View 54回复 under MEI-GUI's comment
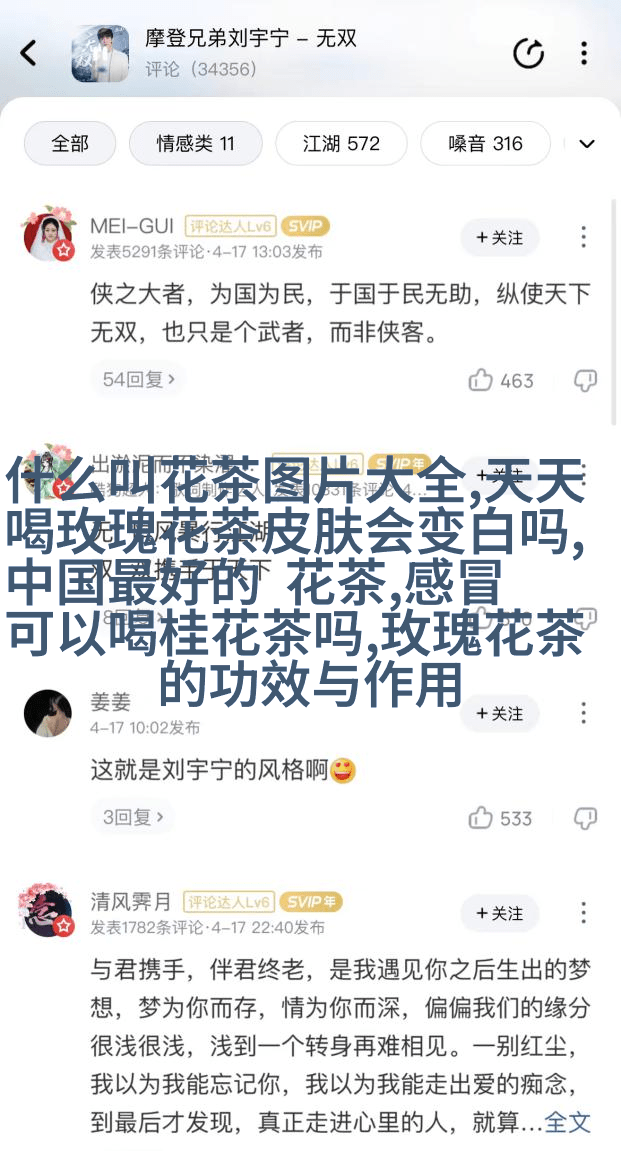This screenshot has height=1151, width=621. coord(138,380)
